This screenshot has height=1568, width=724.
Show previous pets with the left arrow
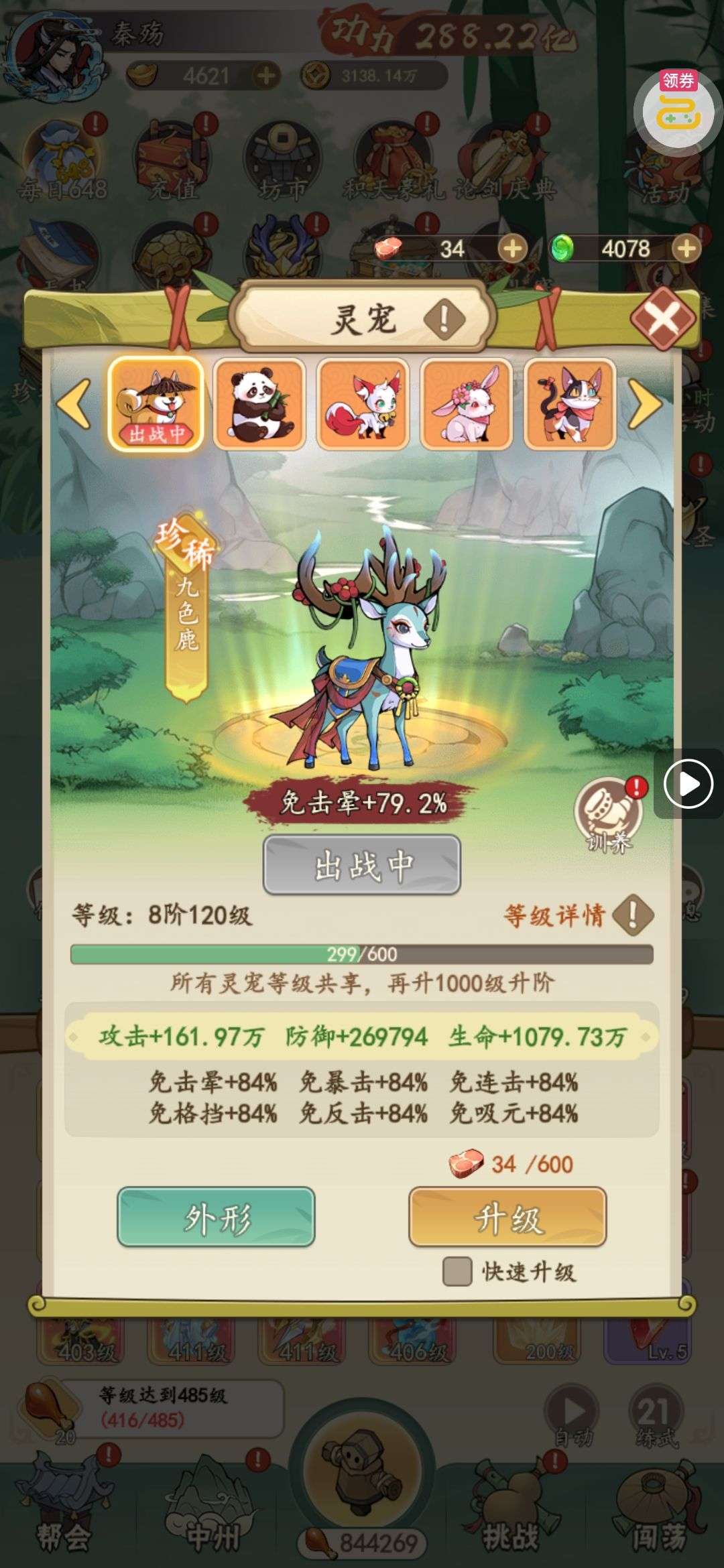[x=74, y=404]
